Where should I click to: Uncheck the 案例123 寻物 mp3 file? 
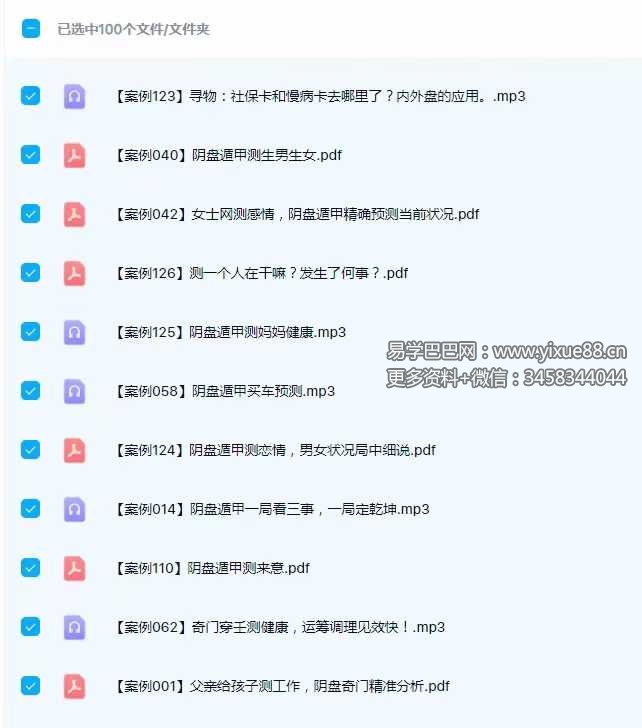coord(31,96)
